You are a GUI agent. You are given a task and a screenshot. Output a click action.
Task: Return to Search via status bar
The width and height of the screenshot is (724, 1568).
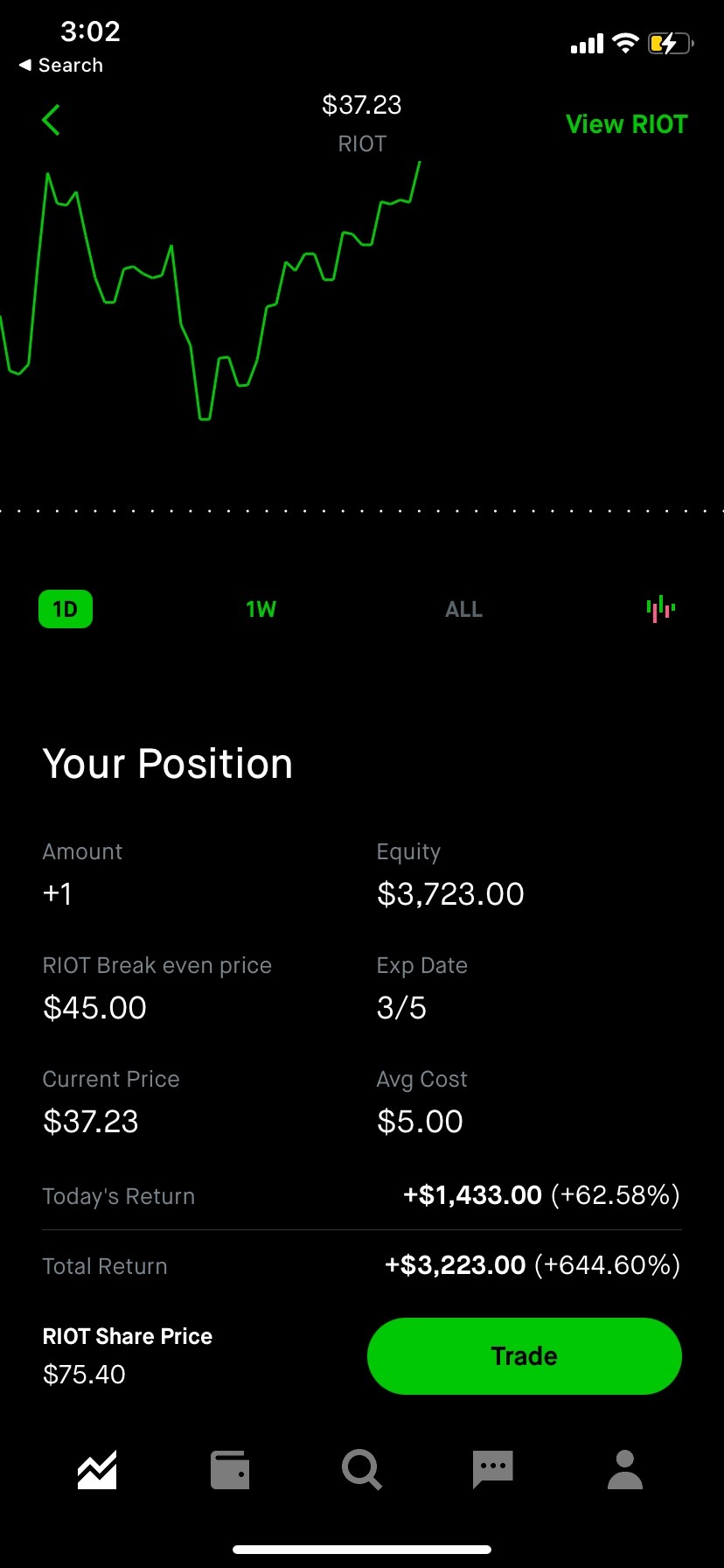point(61,66)
